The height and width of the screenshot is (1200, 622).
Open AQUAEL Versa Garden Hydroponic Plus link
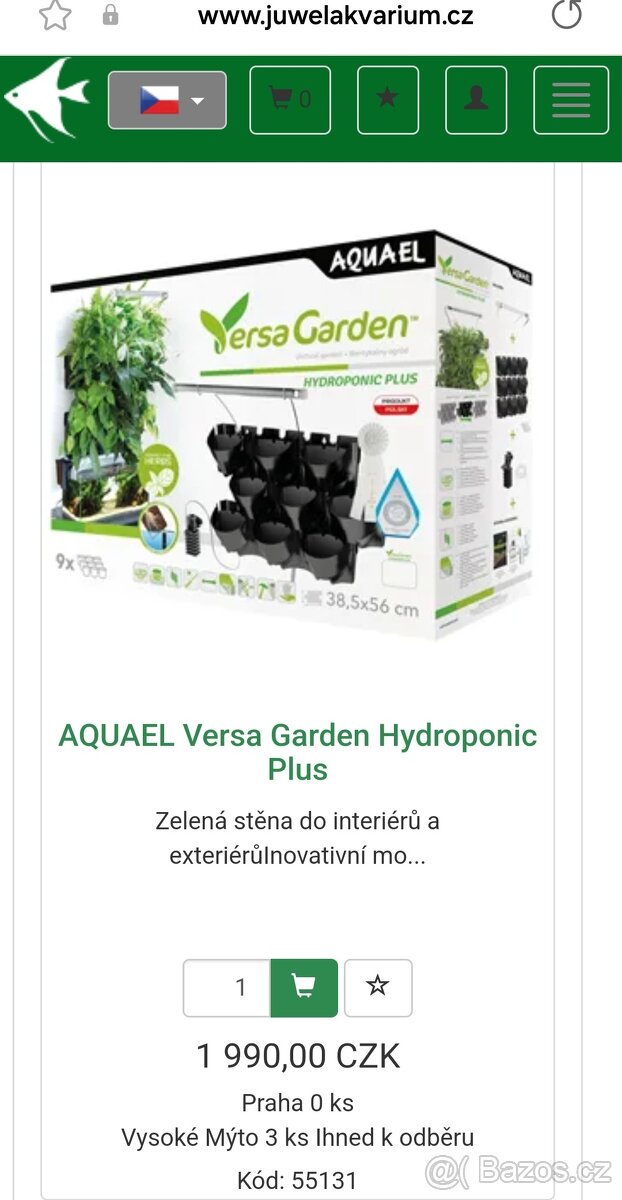[x=298, y=752]
